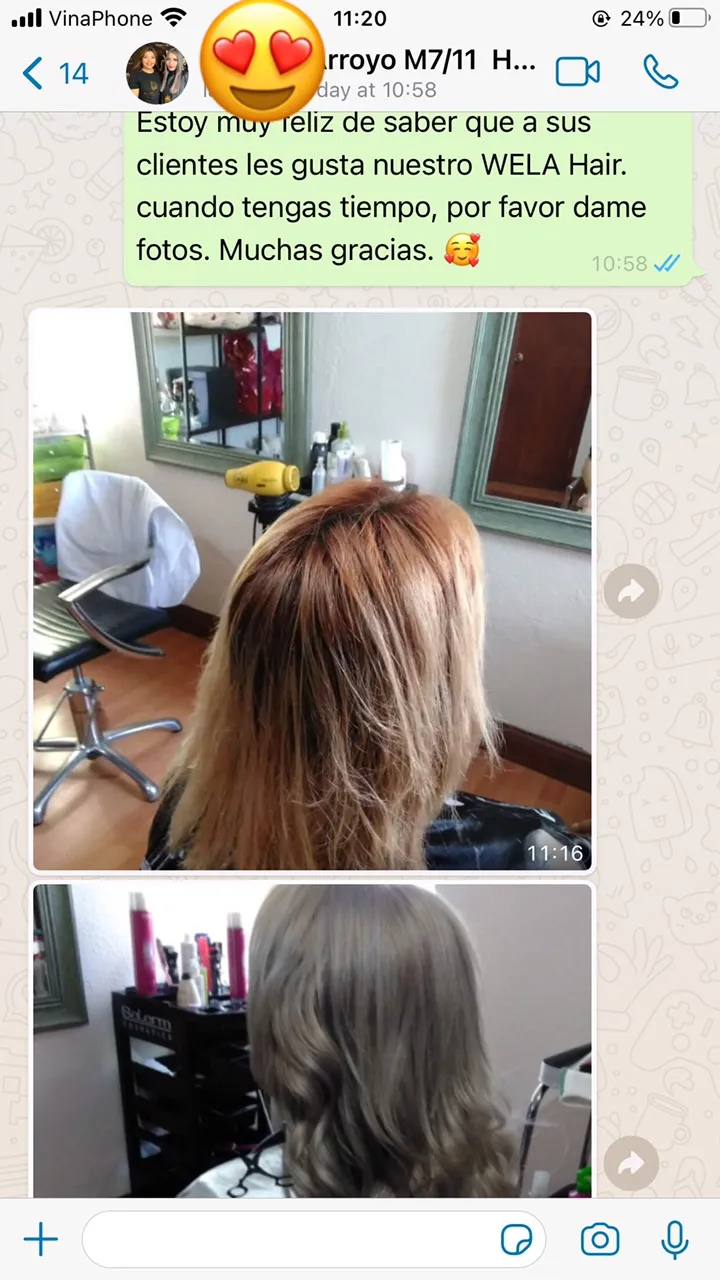Open the hair photo sent at 11:16
The width and height of the screenshot is (720, 1280).
312,591
